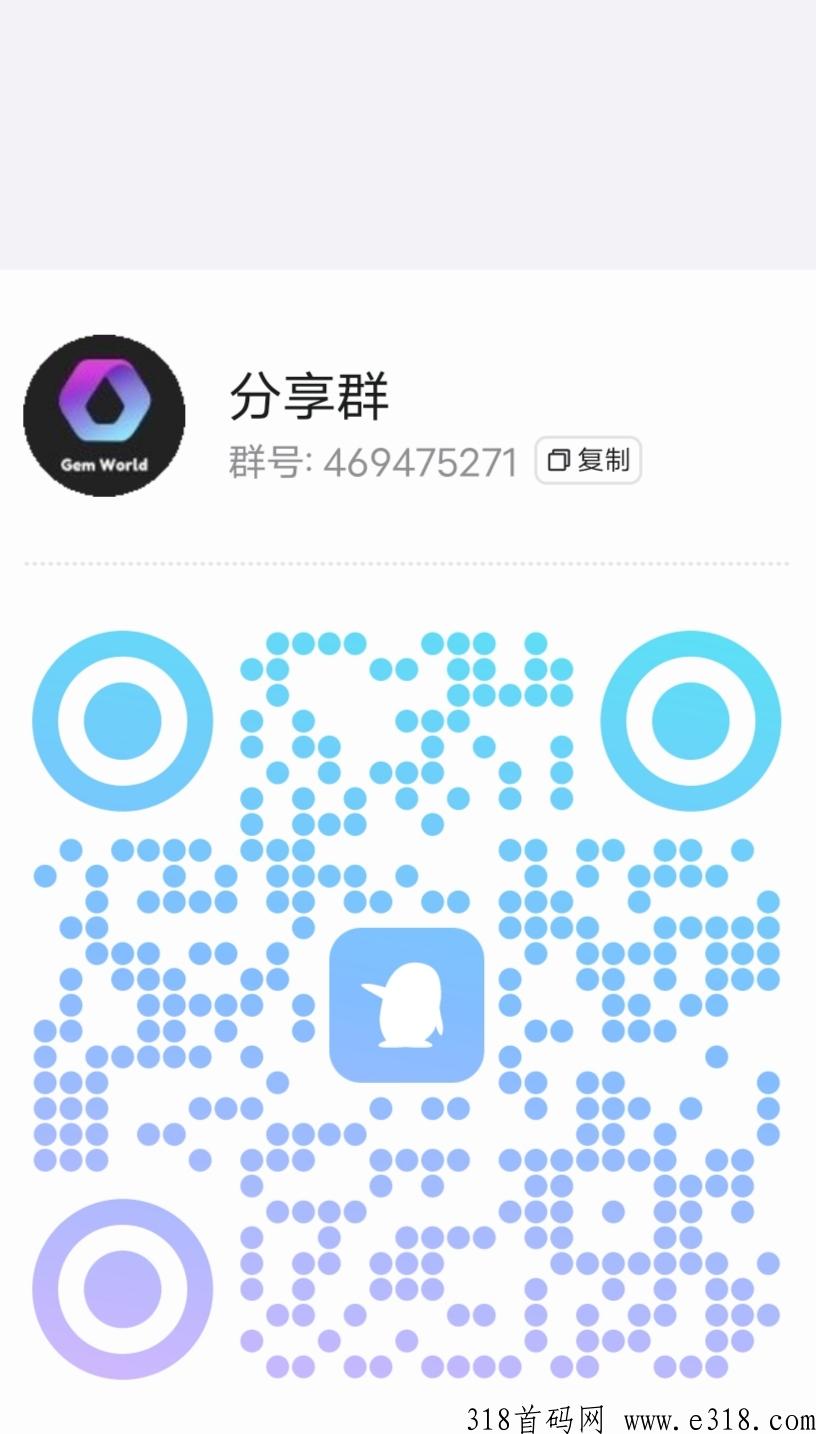This screenshot has height=1434, width=816.
Task: Copy the group number 469475271
Action: [x=588, y=460]
